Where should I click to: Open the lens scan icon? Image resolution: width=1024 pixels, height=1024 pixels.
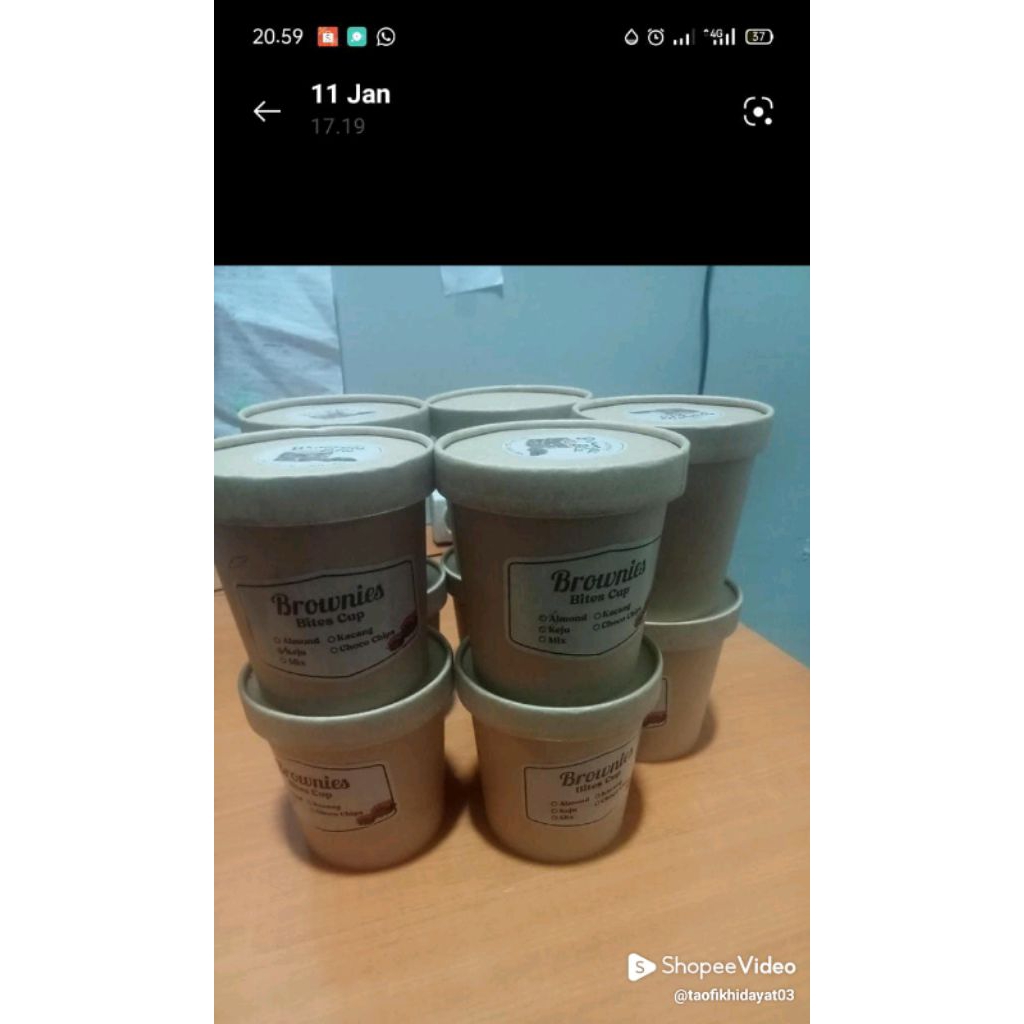[758, 111]
